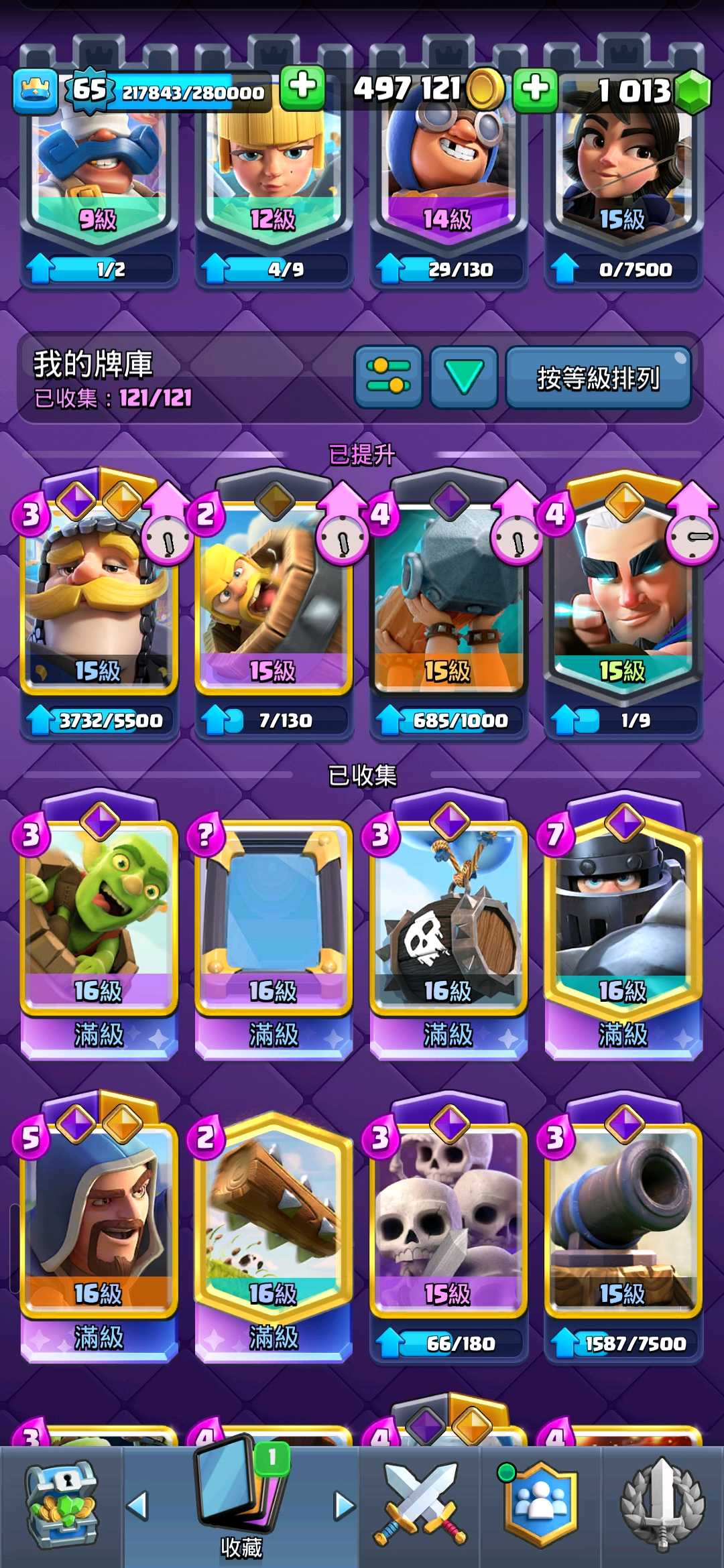Switch to the battle crossed swords tab
The height and width of the screenshot is (1568, 724).
(420, 1504)
